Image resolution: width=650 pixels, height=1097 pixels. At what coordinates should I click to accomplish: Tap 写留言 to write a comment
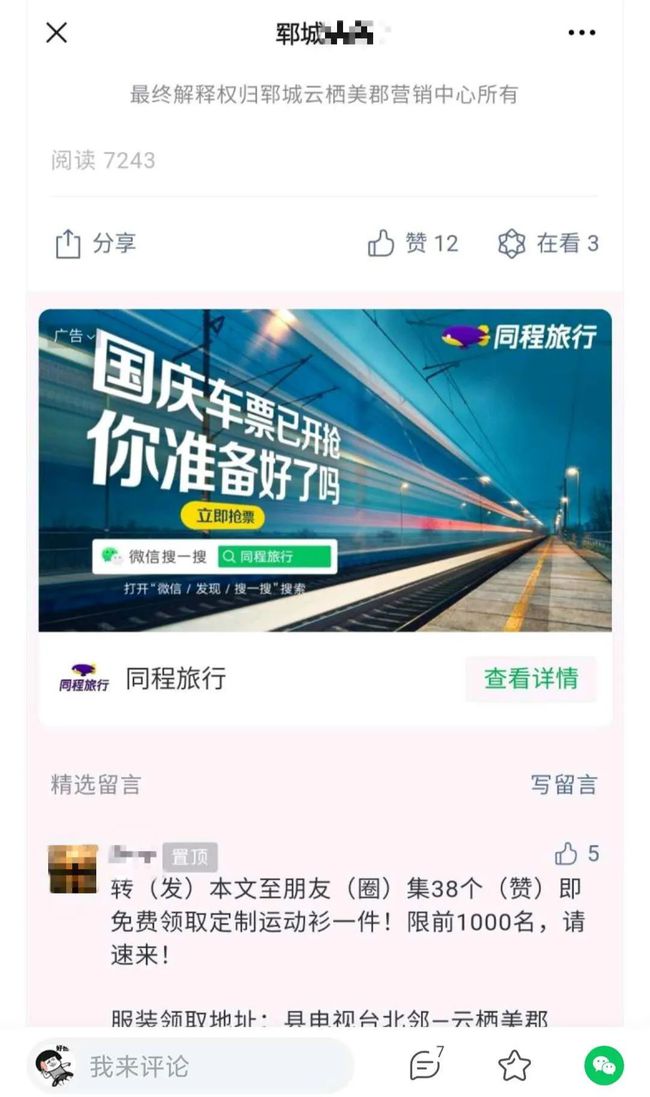click(564, 784)
